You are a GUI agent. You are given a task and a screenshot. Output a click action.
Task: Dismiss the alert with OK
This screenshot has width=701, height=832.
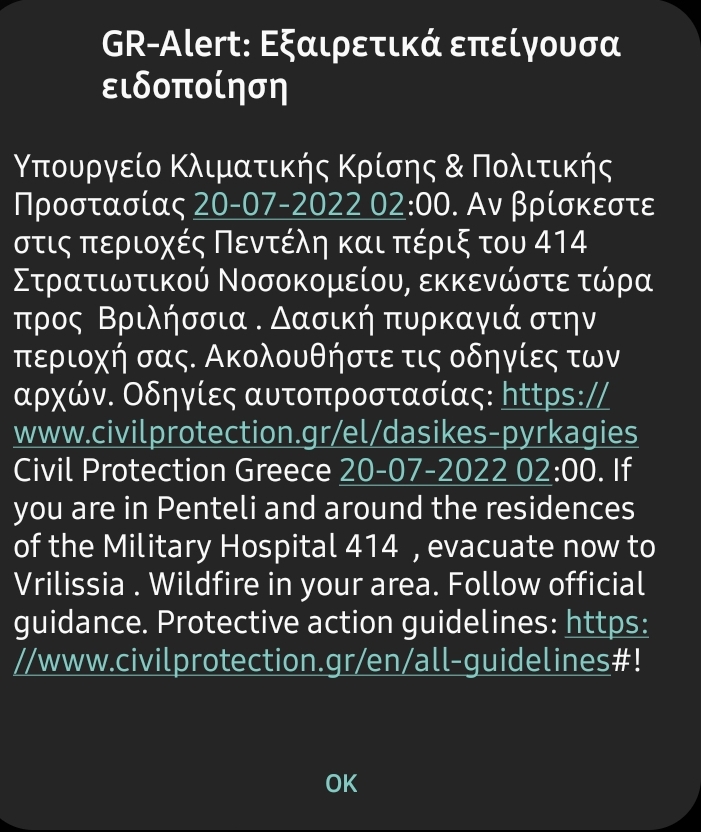[x=341, y=782]
